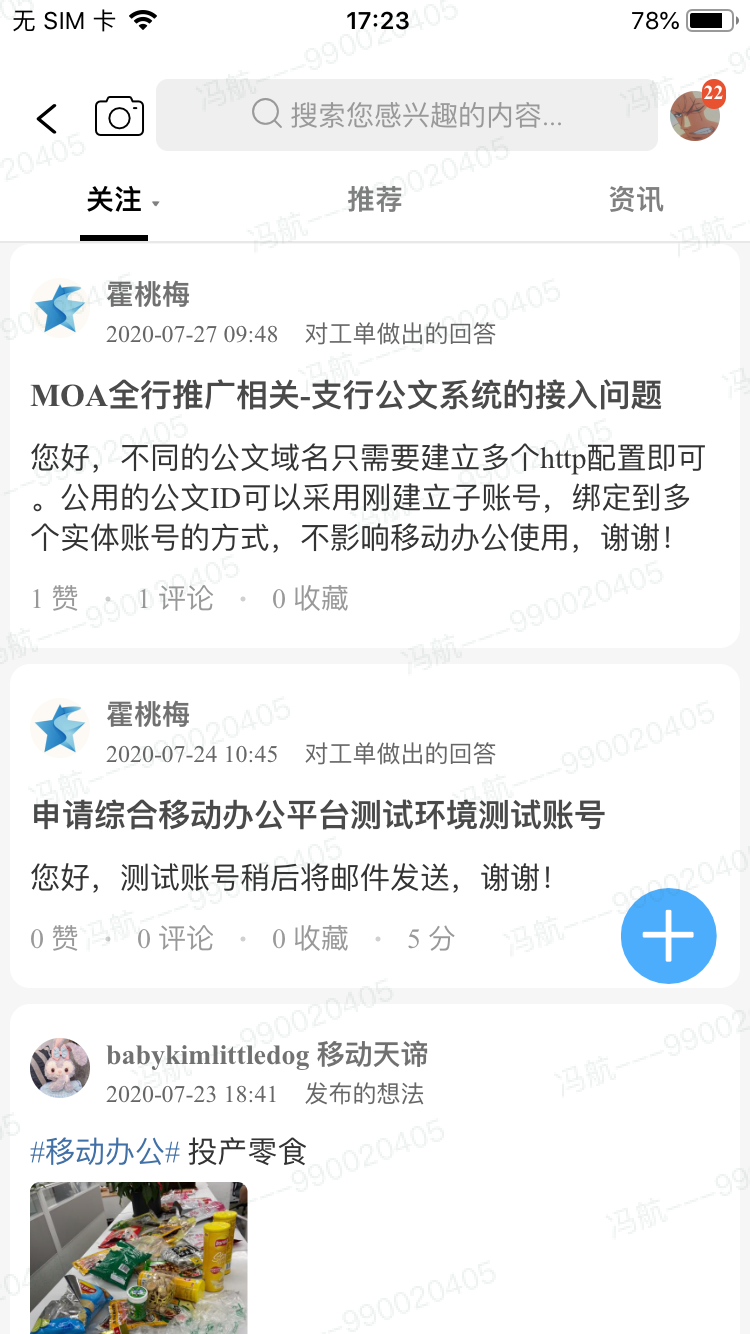This screenshot has height=1334, width=750.
Task: Create a new post with plus button
Action: coord(668,936)
